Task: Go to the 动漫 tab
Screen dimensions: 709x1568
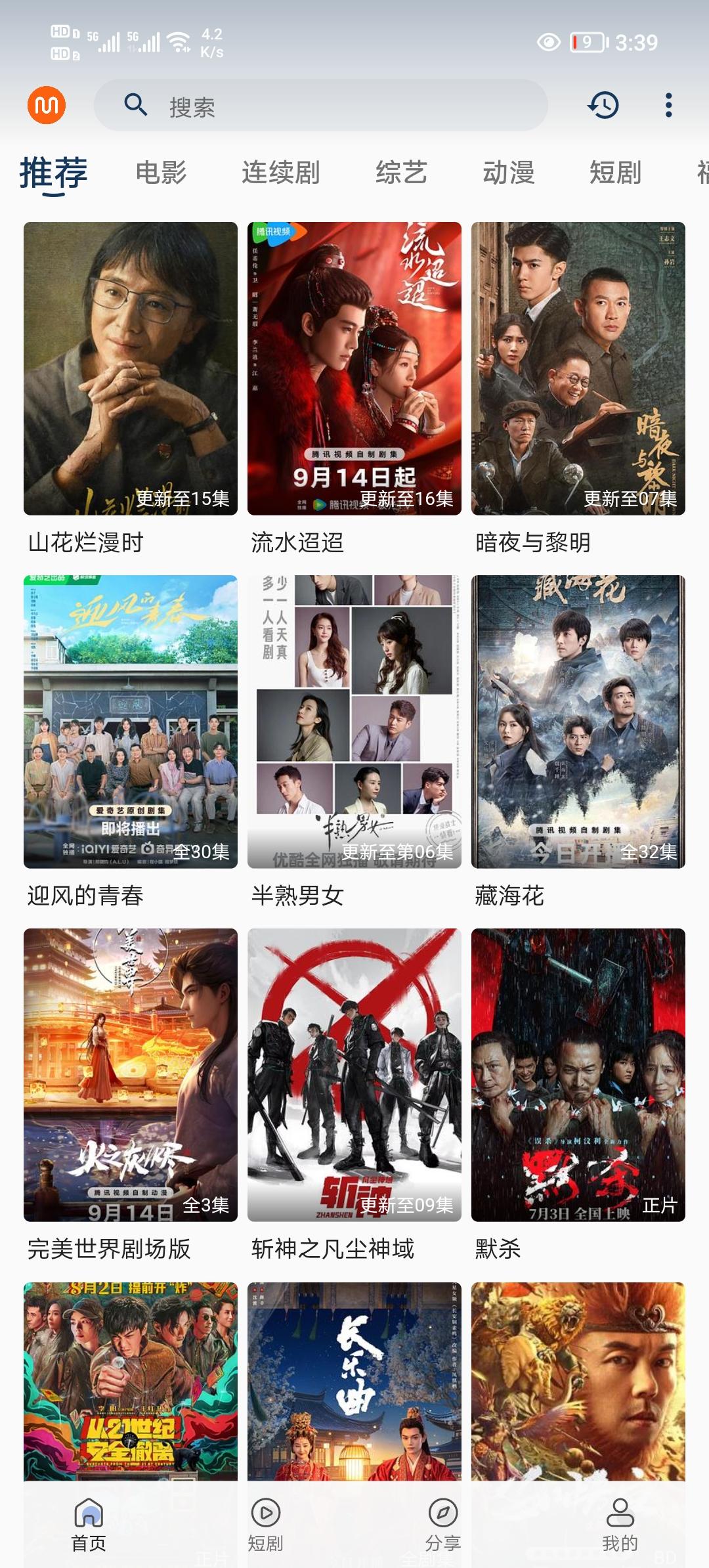Action: [x=508, y=173]
